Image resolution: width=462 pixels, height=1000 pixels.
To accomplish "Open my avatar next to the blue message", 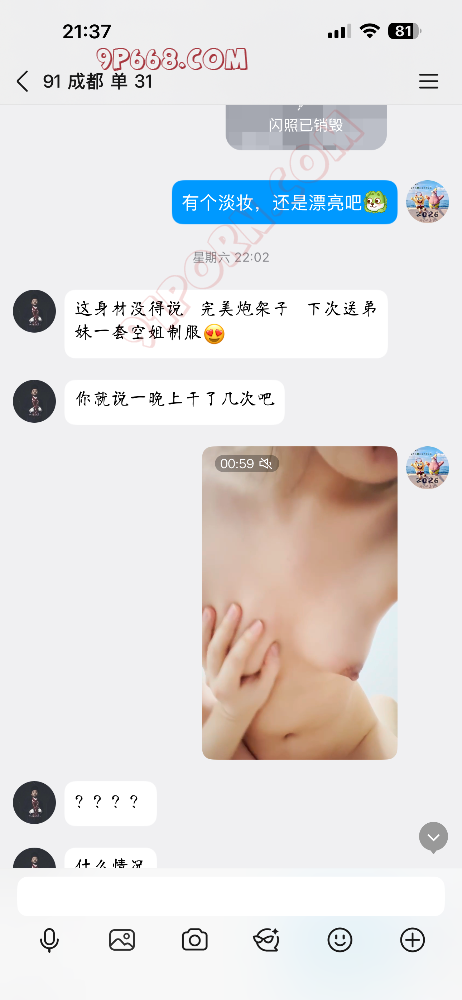I will coord(428,202).
